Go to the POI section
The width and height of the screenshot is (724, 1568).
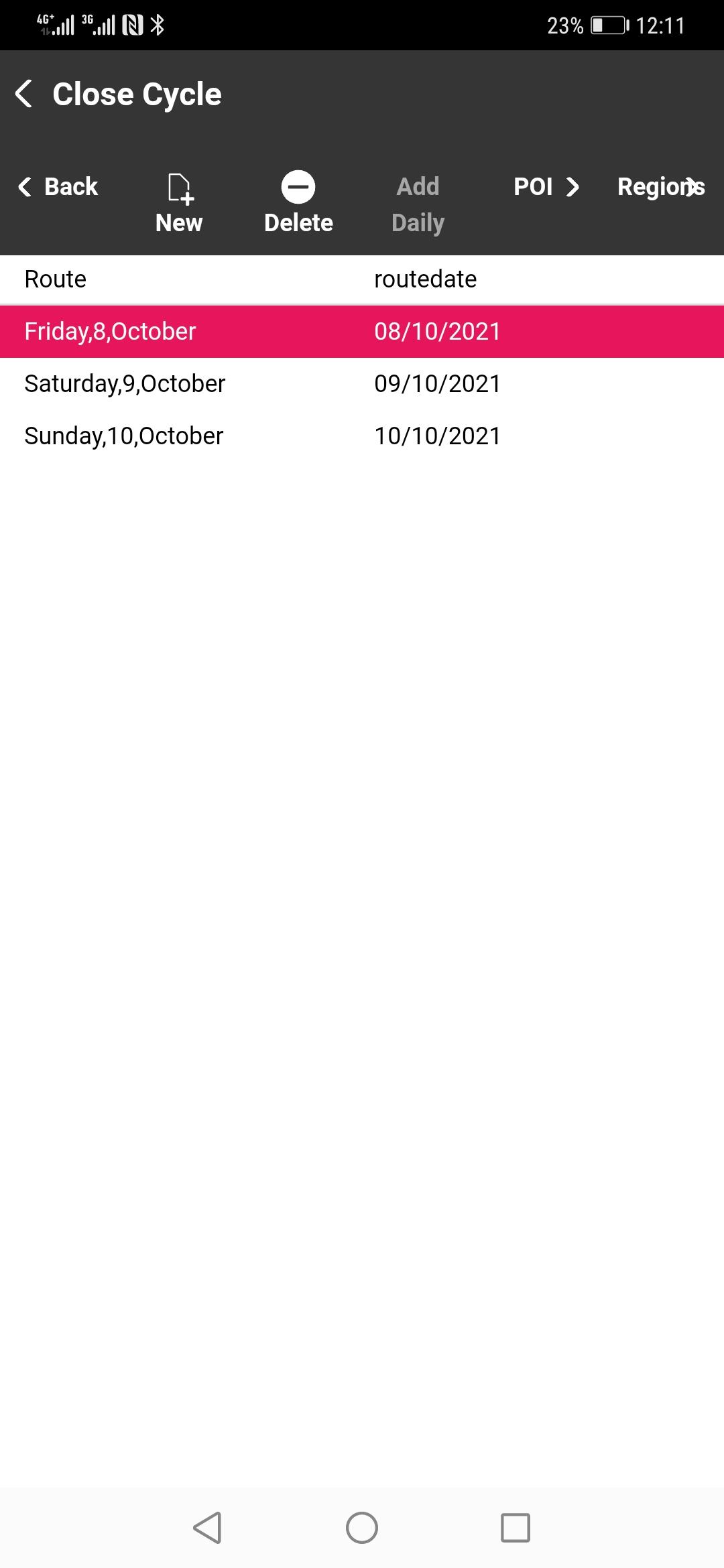[546, 187]
